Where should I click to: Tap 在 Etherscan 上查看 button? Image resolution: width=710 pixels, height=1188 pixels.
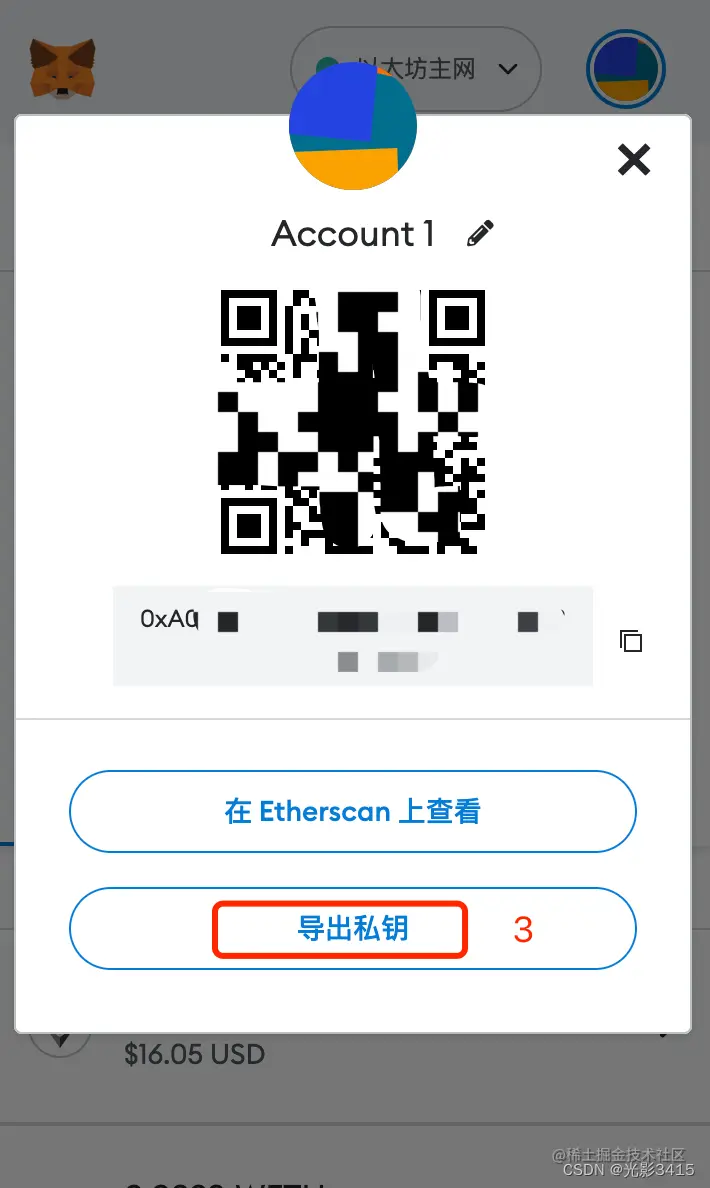352,811
